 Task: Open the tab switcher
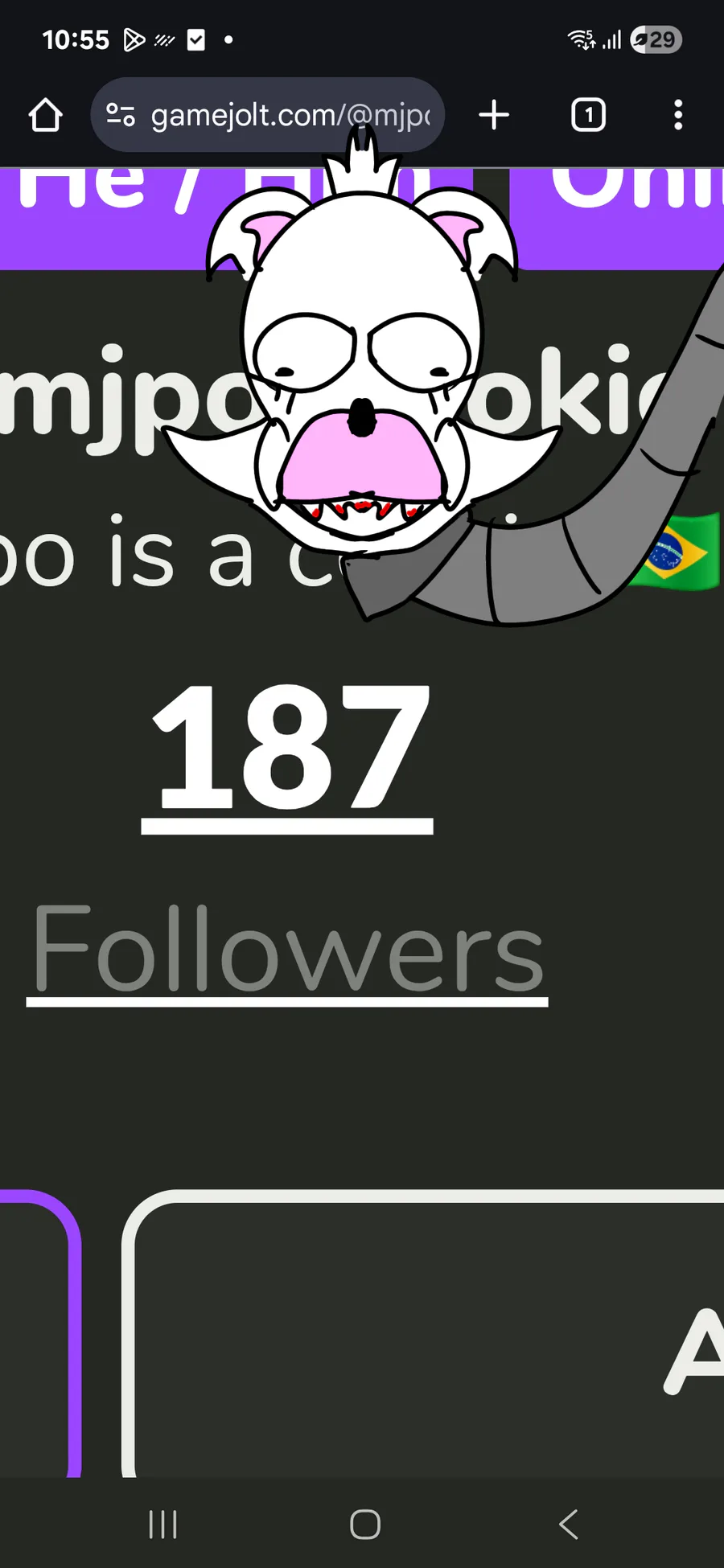click(588, 116)
